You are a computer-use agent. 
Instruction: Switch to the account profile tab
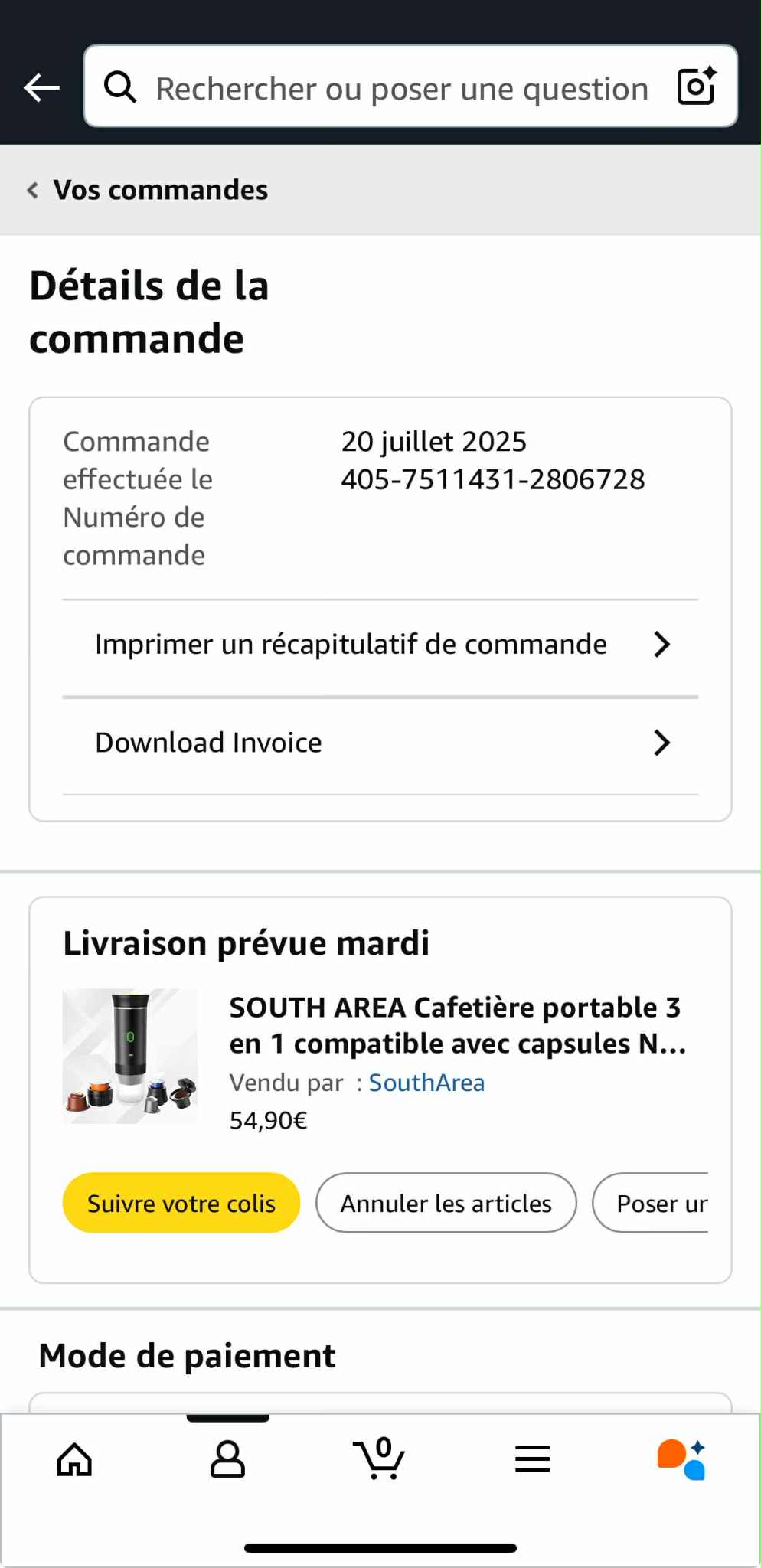click(x=227, y=1459)
